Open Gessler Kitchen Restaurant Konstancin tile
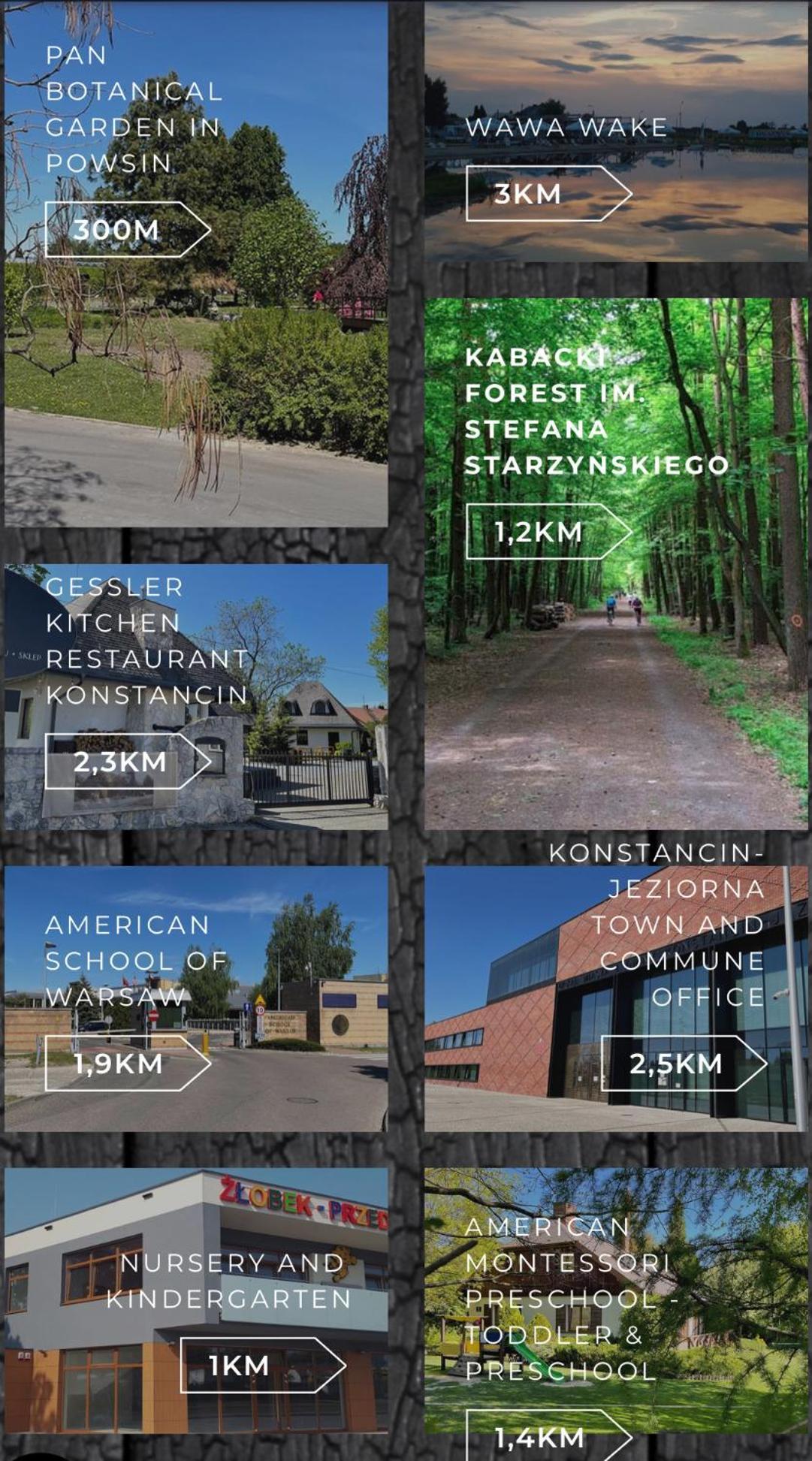Screen dimensions: 812x1461 (195, 696)
